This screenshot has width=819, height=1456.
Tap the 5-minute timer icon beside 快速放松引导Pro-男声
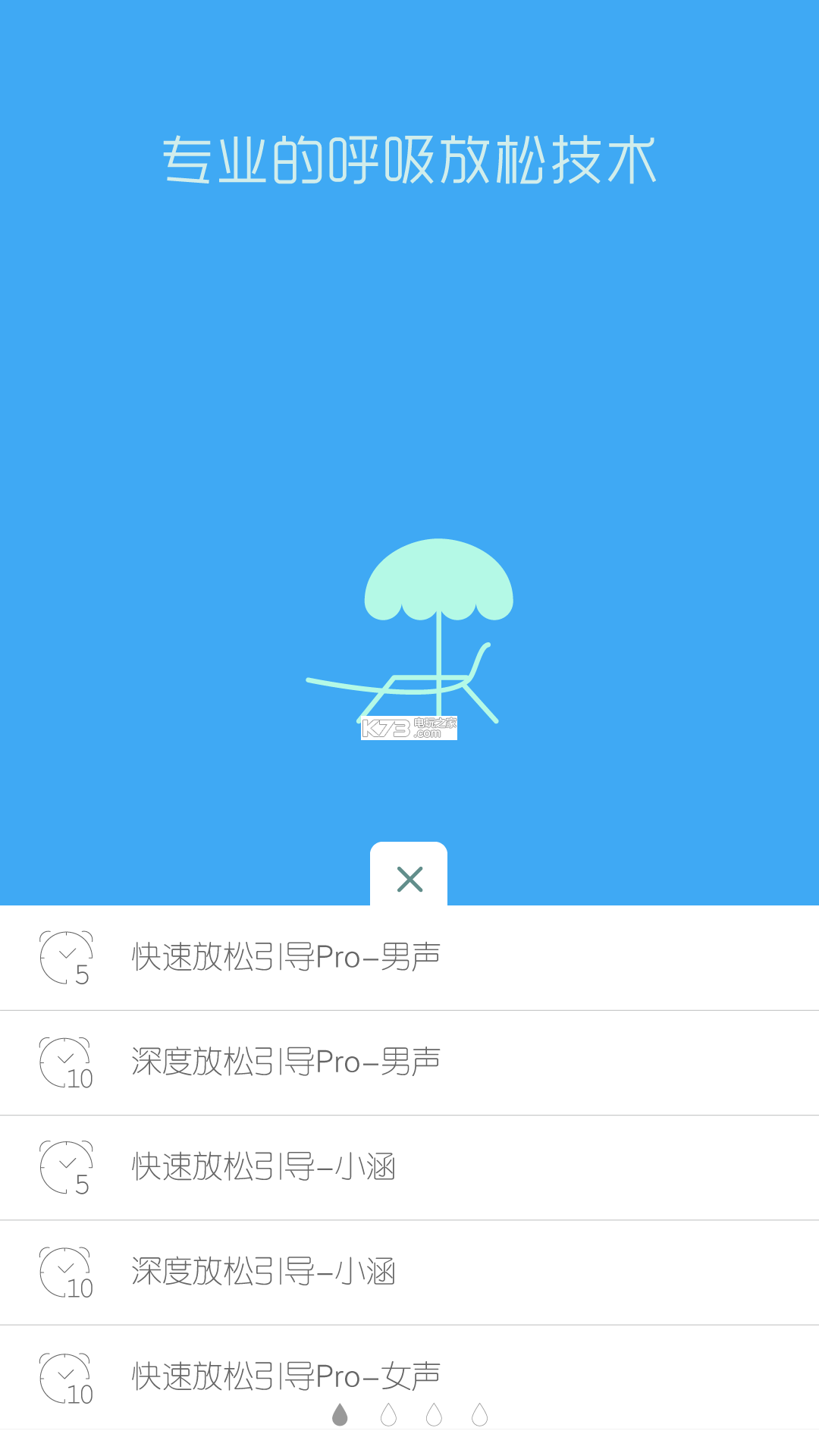(64, 957)
